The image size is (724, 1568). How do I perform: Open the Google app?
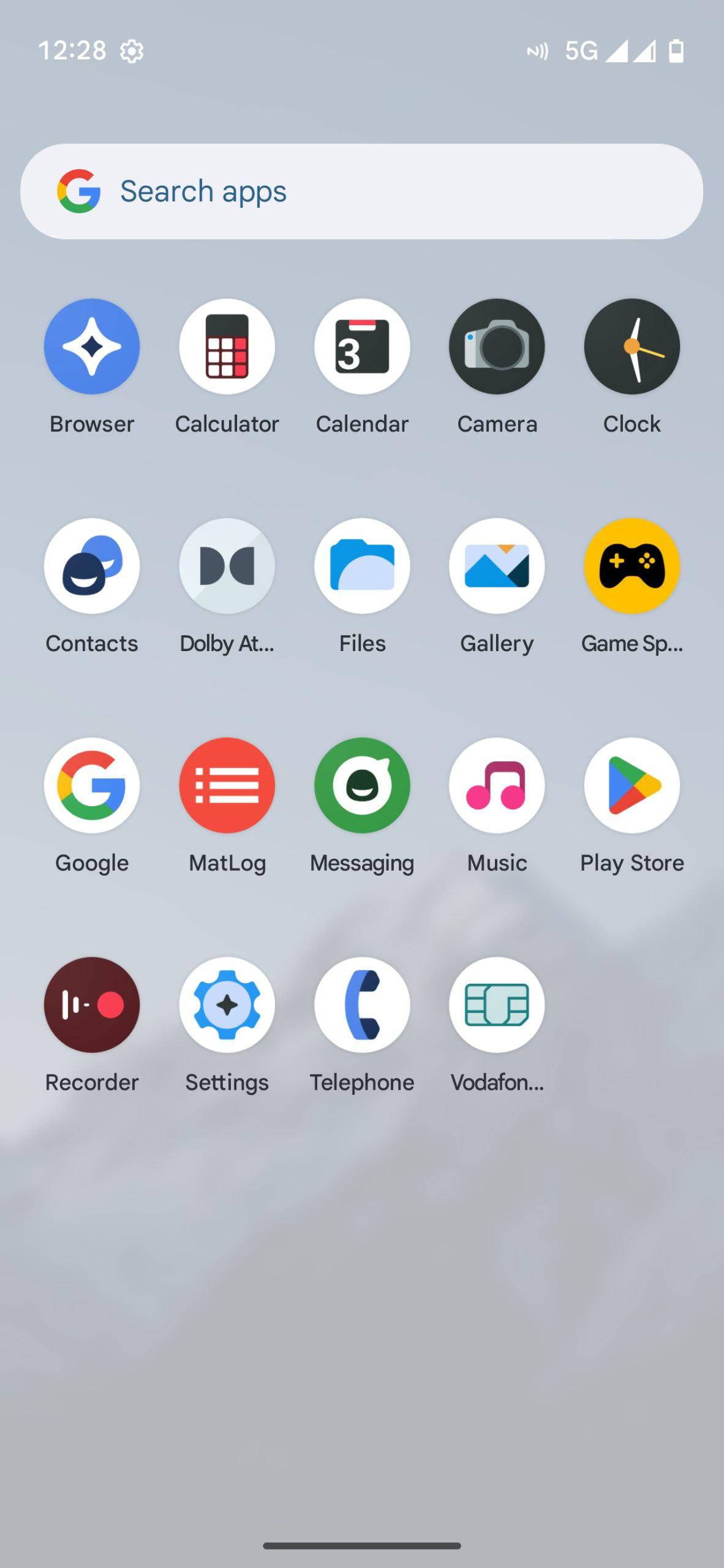tap(92, 785)
